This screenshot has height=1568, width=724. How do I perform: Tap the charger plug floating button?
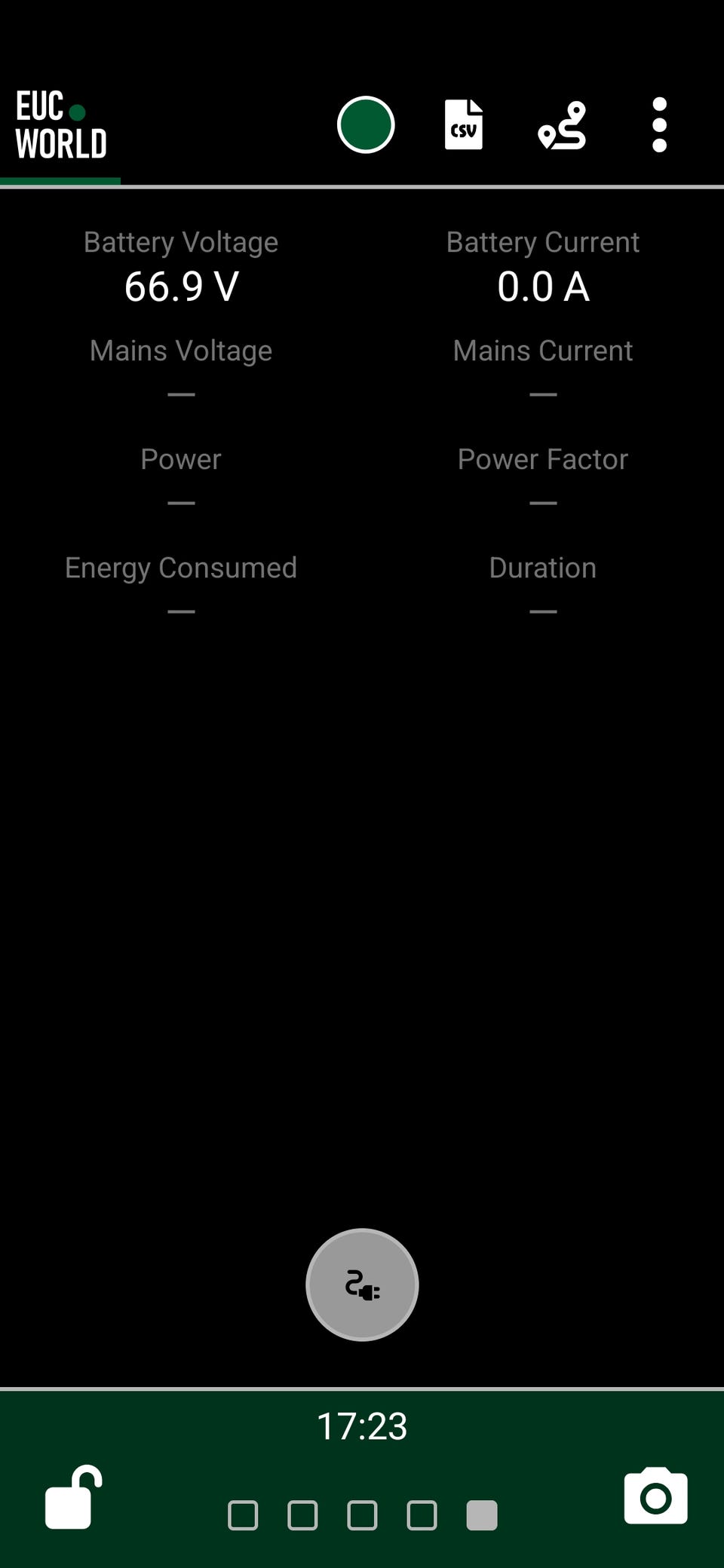(362, 1285)
